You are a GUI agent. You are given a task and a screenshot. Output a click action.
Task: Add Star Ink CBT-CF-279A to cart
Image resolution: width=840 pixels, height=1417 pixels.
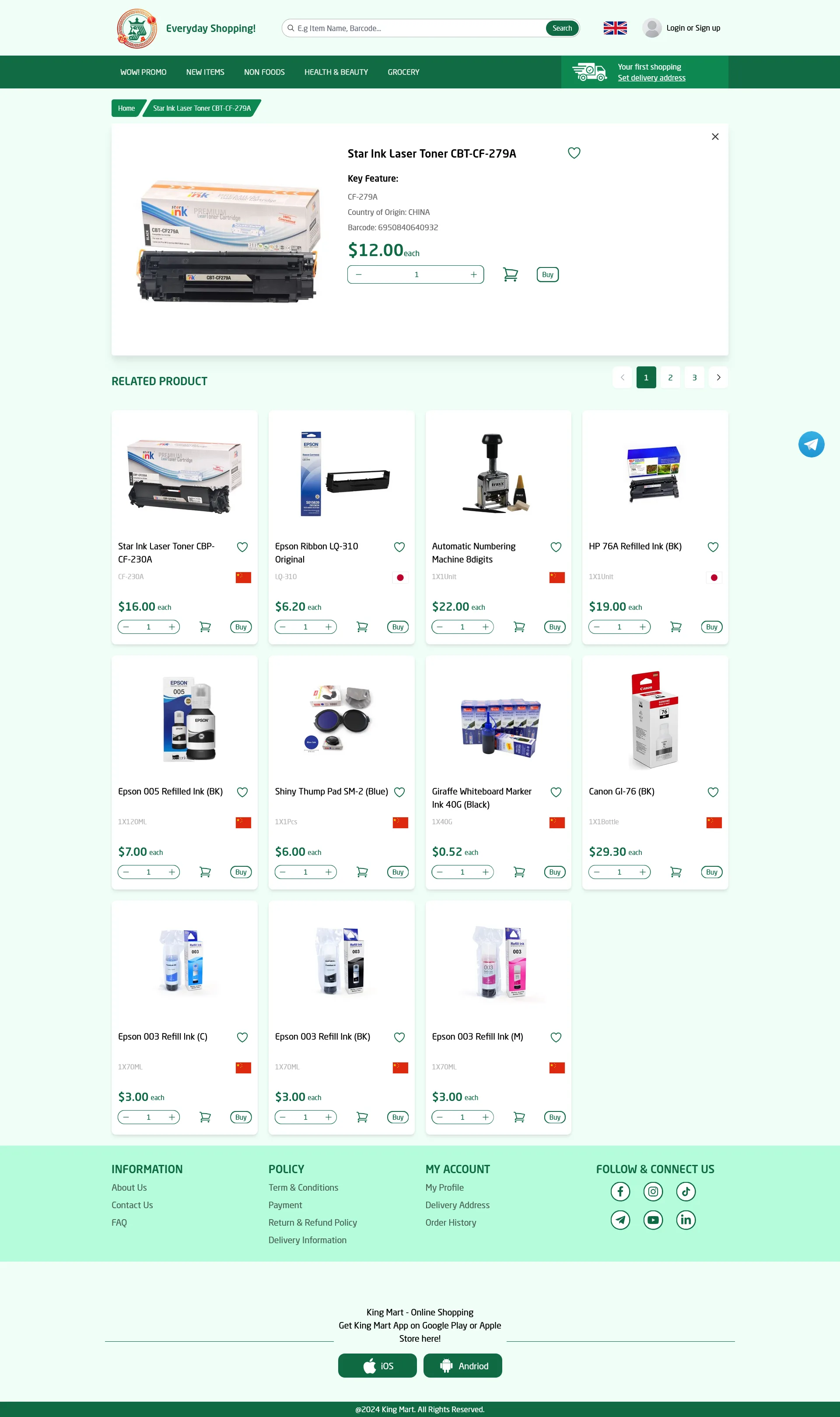tap(510, 274)
